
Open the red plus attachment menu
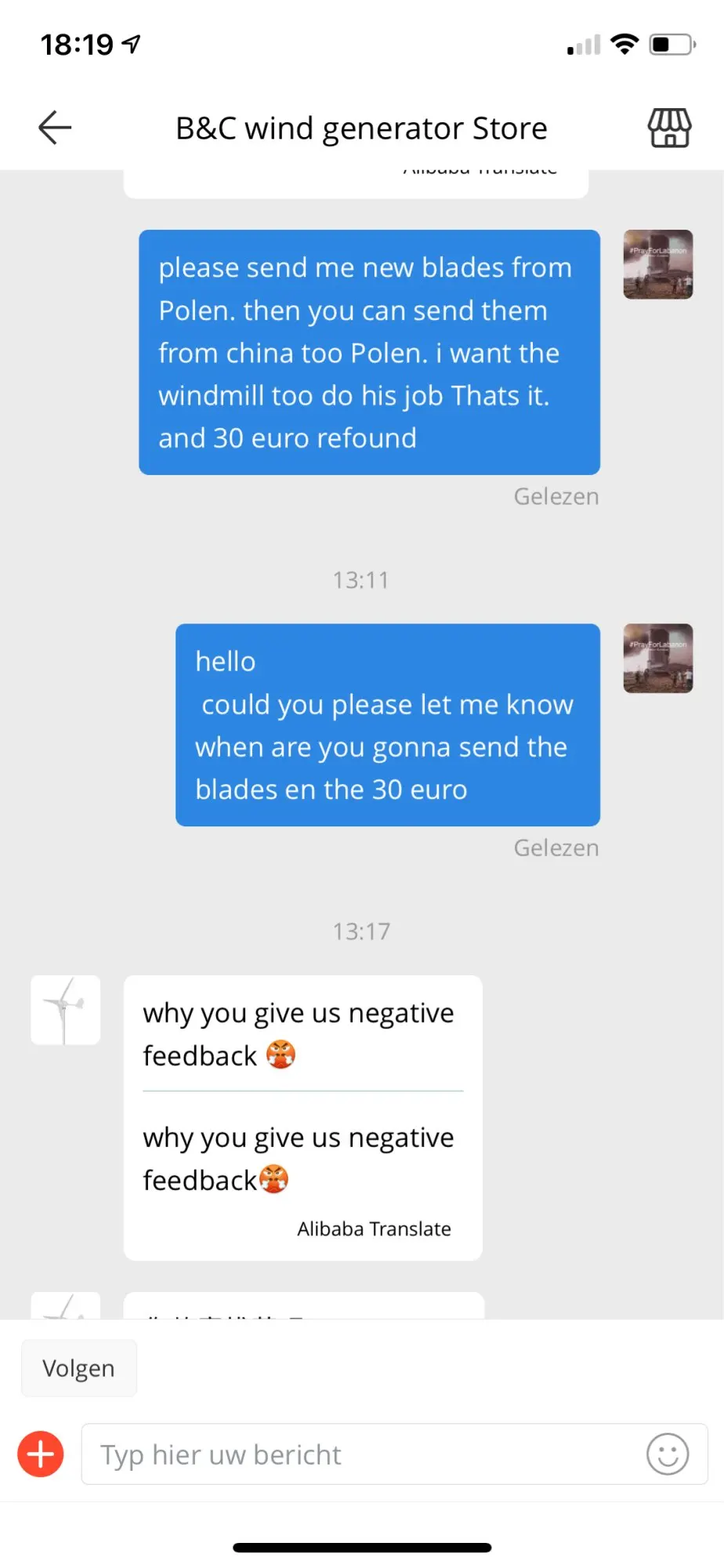41,1454
